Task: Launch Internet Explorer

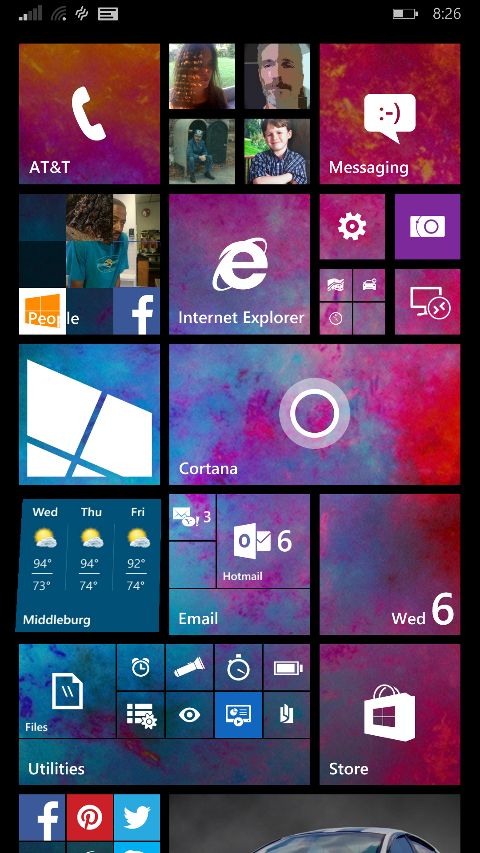Action: click(239, 264)
